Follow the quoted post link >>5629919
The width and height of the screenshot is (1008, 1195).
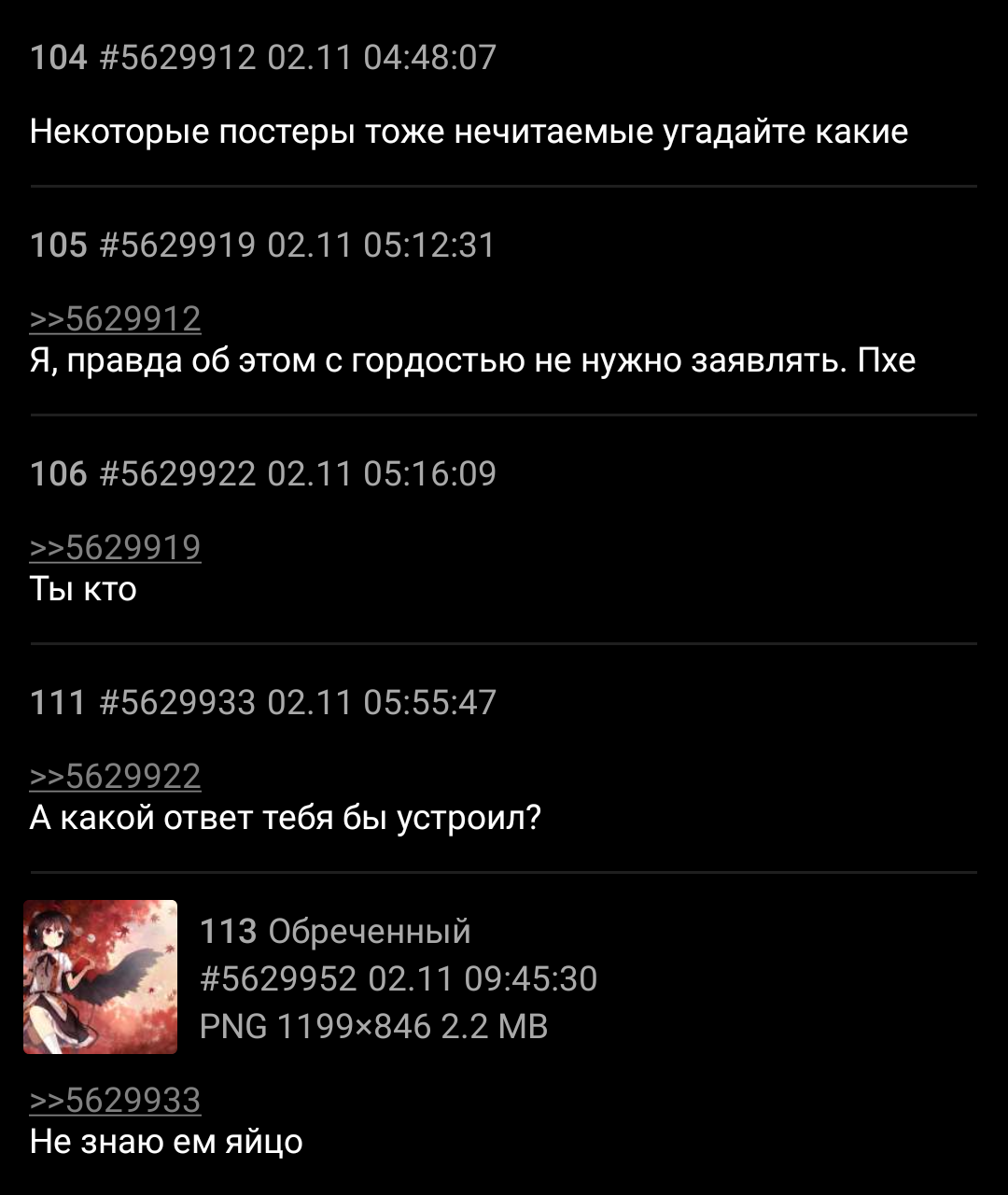coord(116,548)
